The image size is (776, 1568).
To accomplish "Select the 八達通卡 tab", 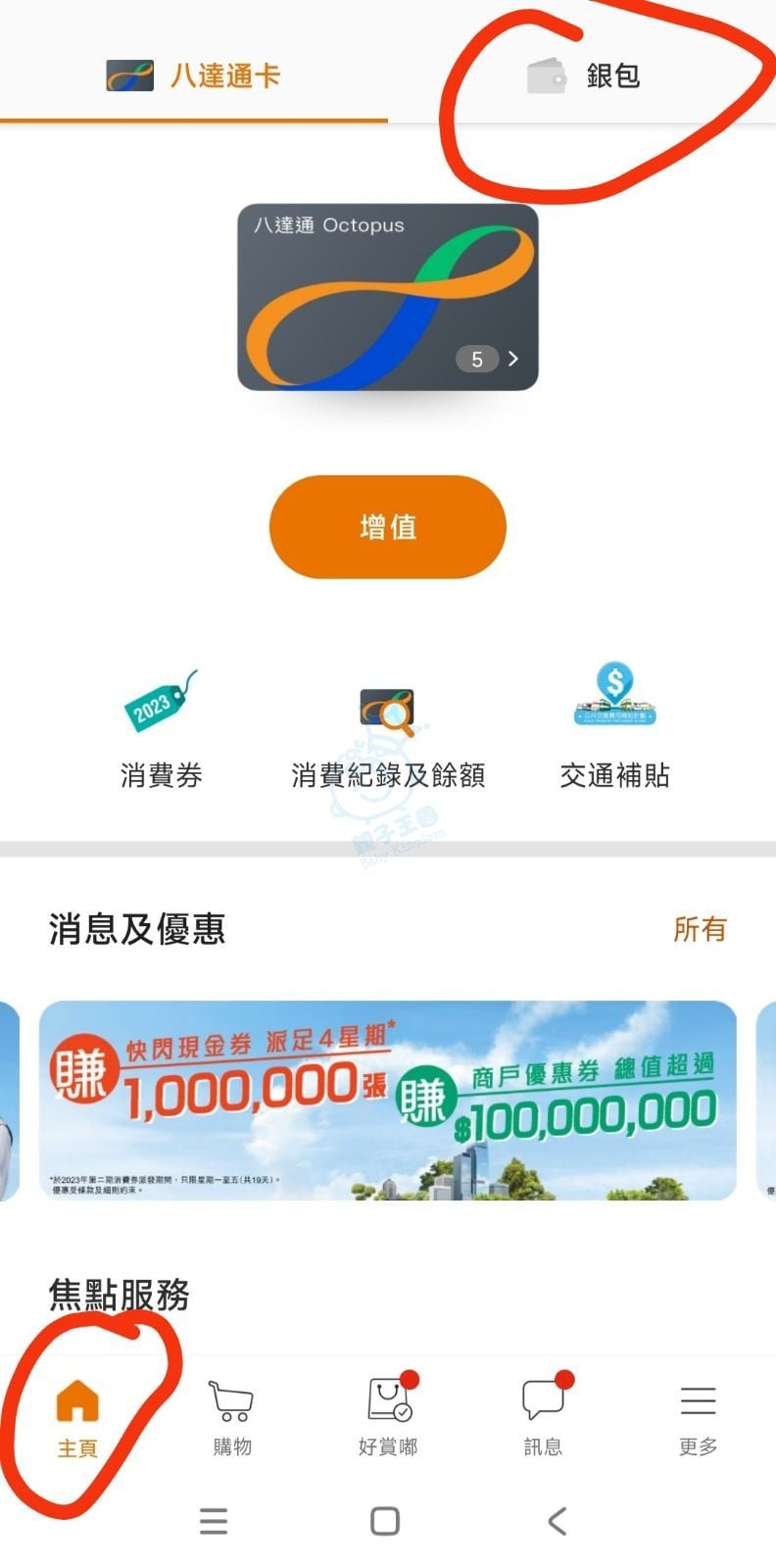I will [x=194, y=75].
